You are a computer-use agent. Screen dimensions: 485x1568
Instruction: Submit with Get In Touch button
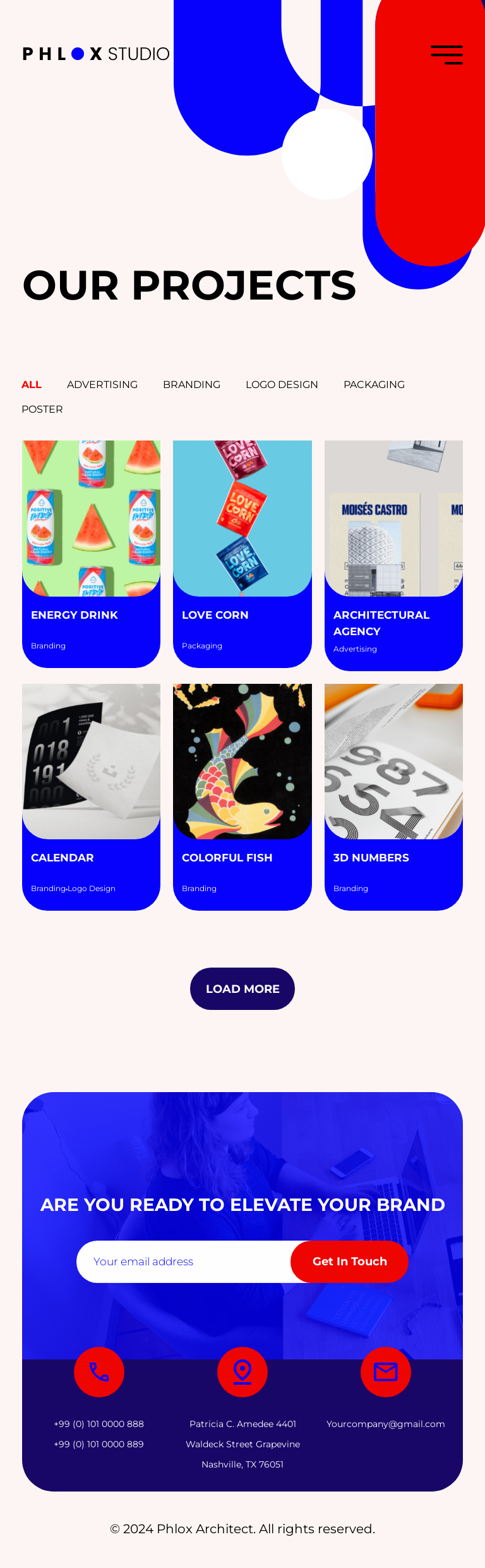point(349,1261)
